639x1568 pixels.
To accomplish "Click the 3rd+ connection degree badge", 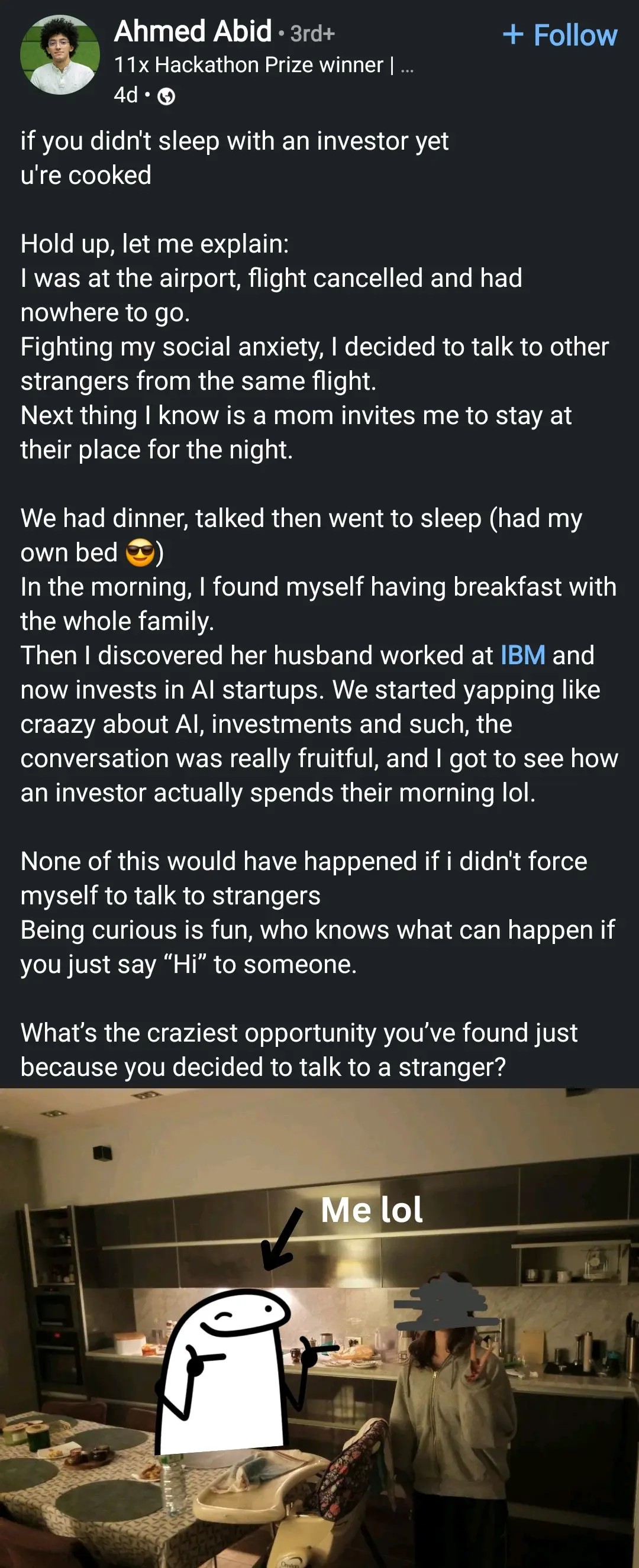I will pos(314,34).
